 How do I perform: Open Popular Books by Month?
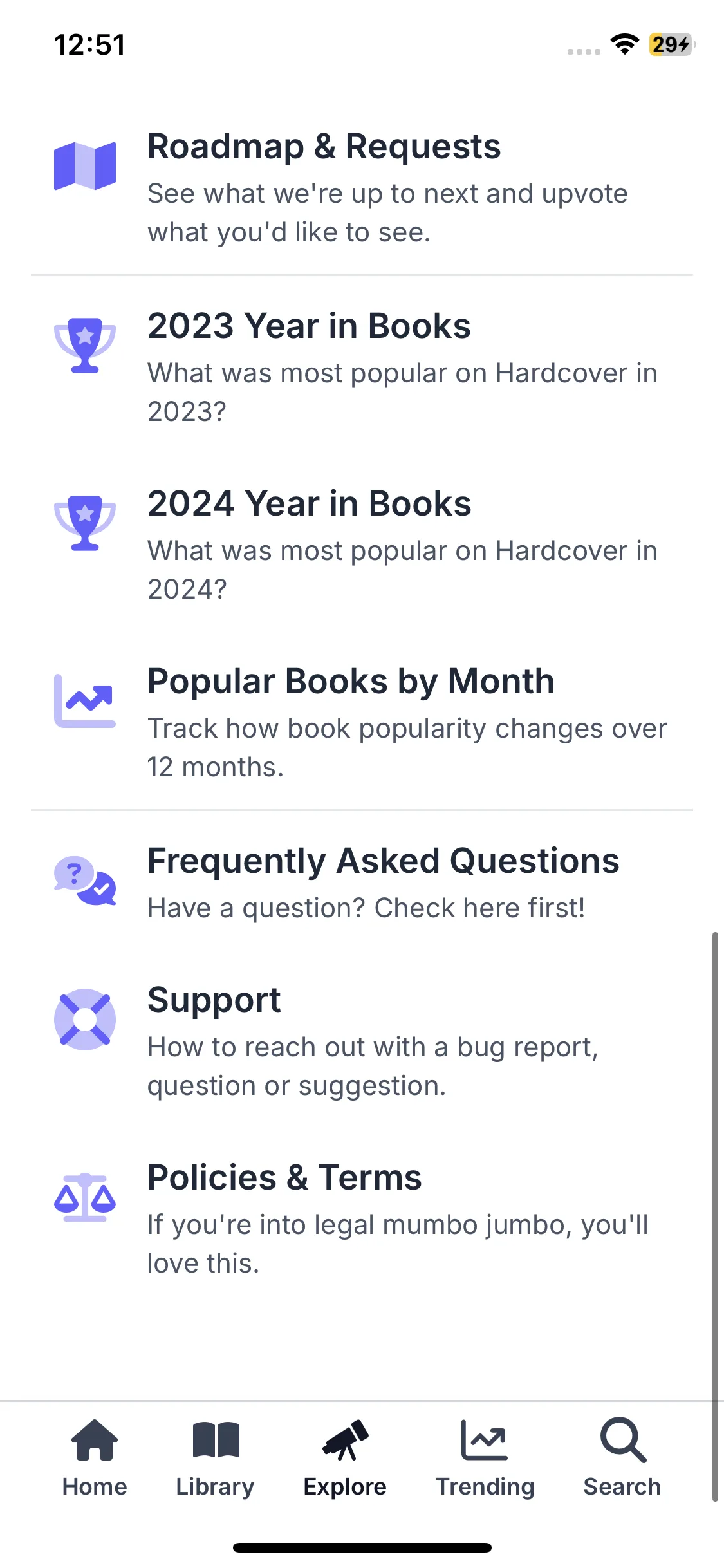point(362,722)
